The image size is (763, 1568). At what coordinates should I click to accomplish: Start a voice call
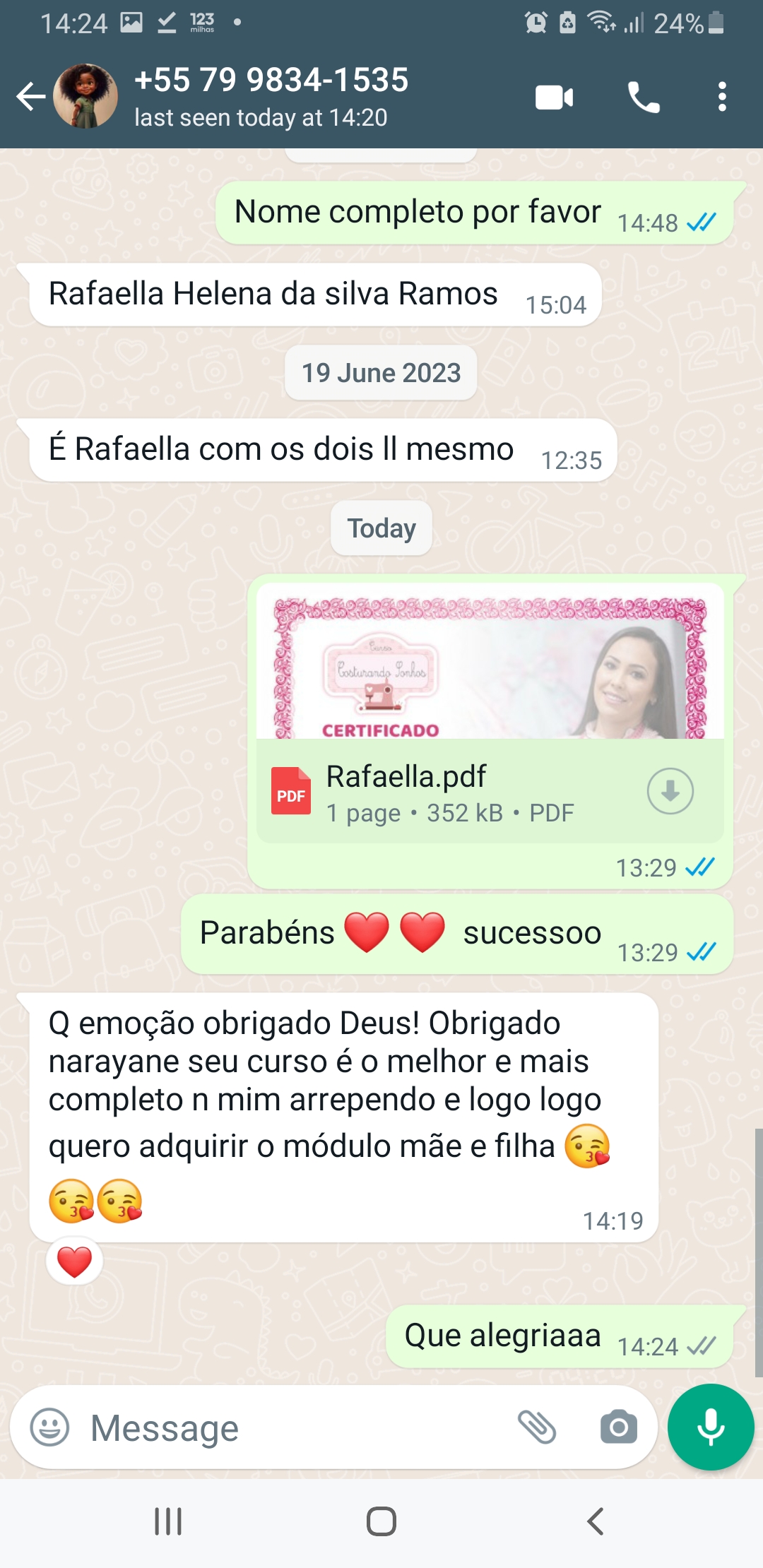(644, 97)
